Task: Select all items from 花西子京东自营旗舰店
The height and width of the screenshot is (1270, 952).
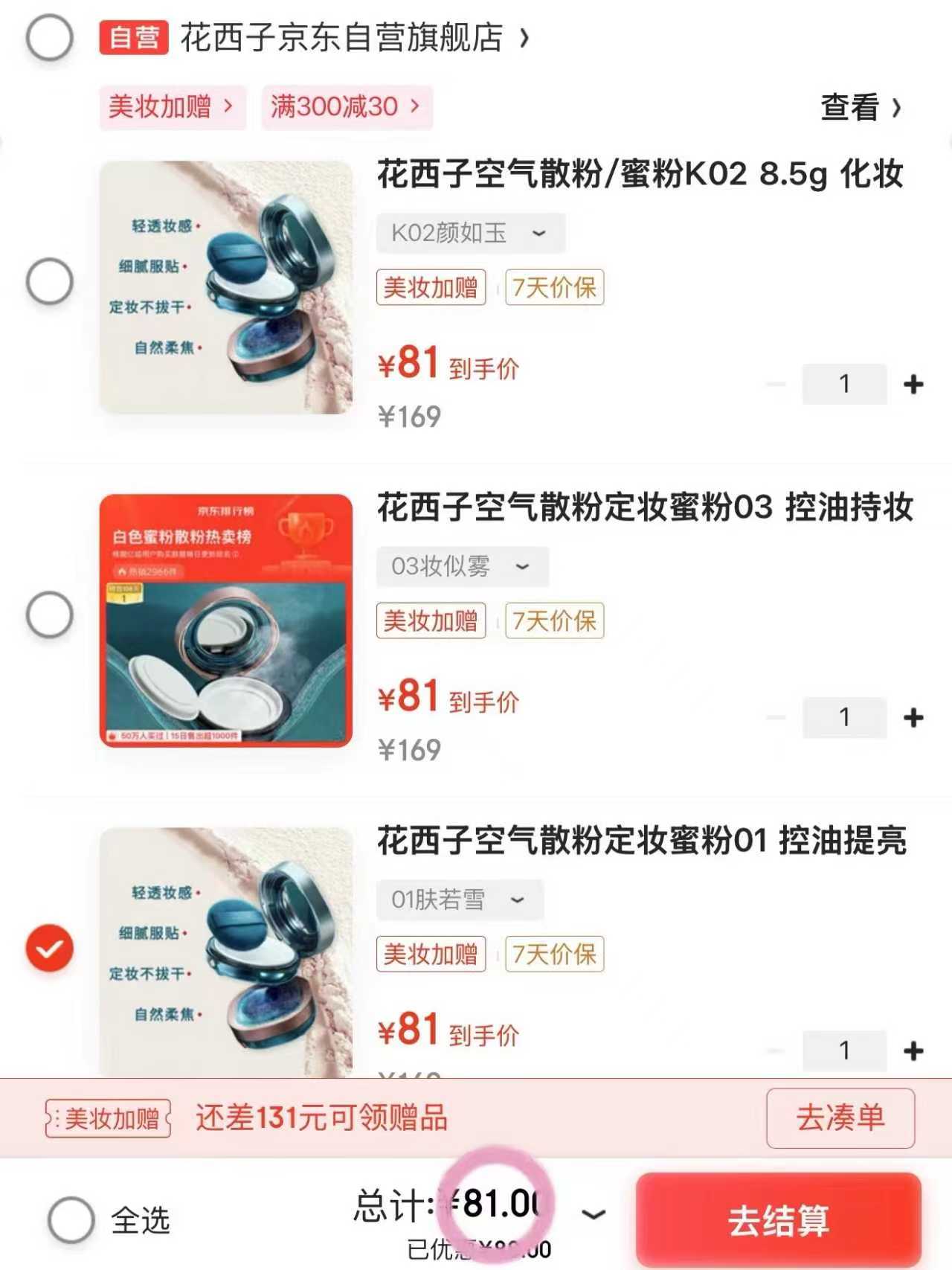Action: point(49,37)
